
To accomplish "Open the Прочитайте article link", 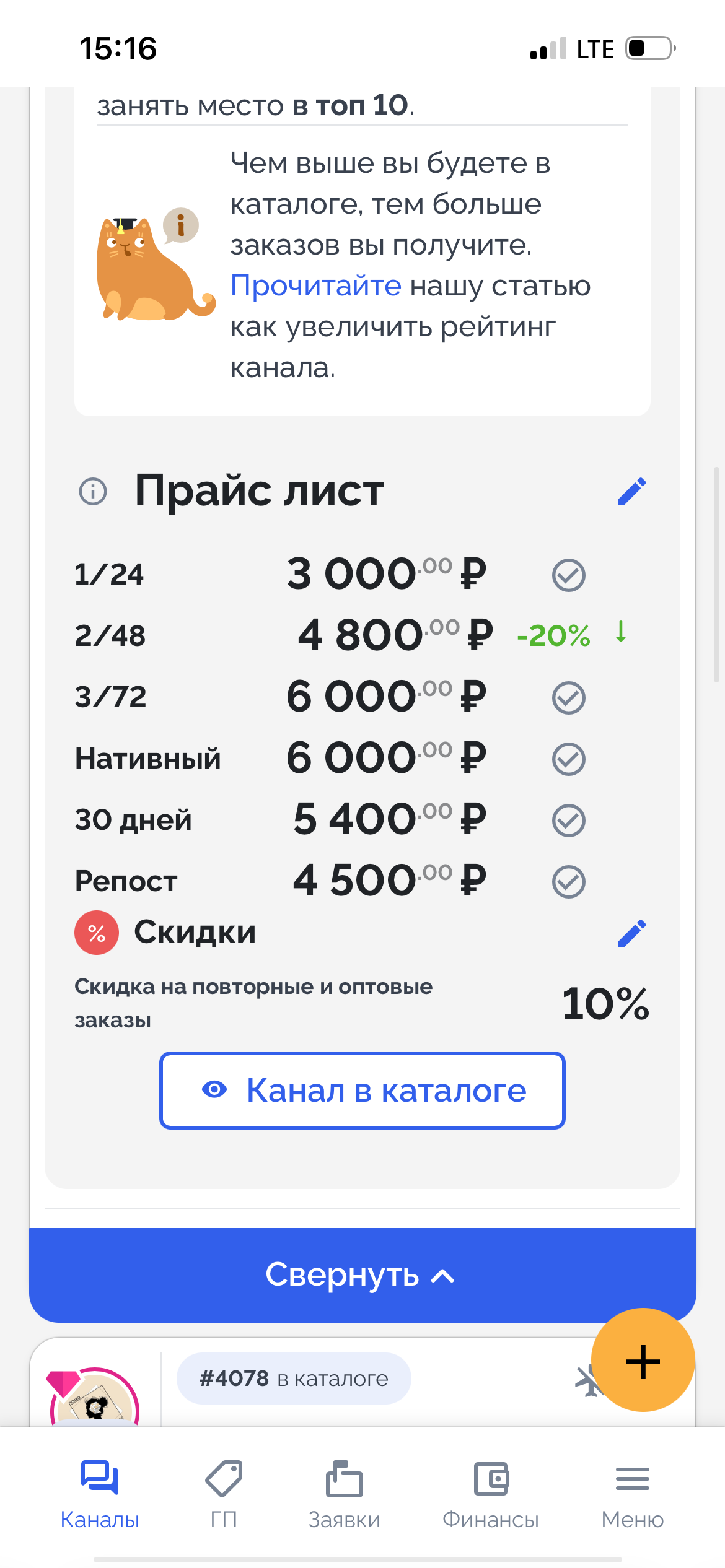I will 315,286.
